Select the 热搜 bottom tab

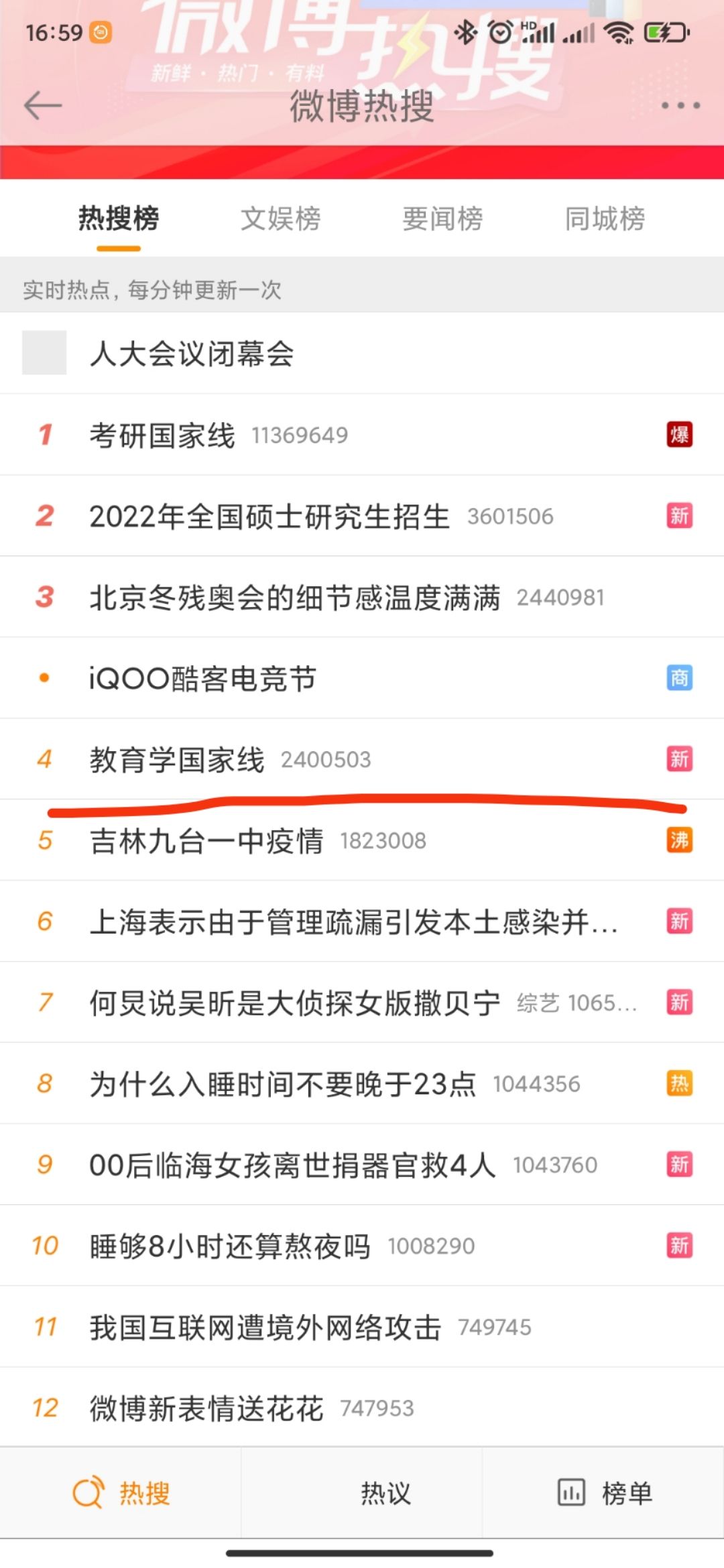(121, 1493)
